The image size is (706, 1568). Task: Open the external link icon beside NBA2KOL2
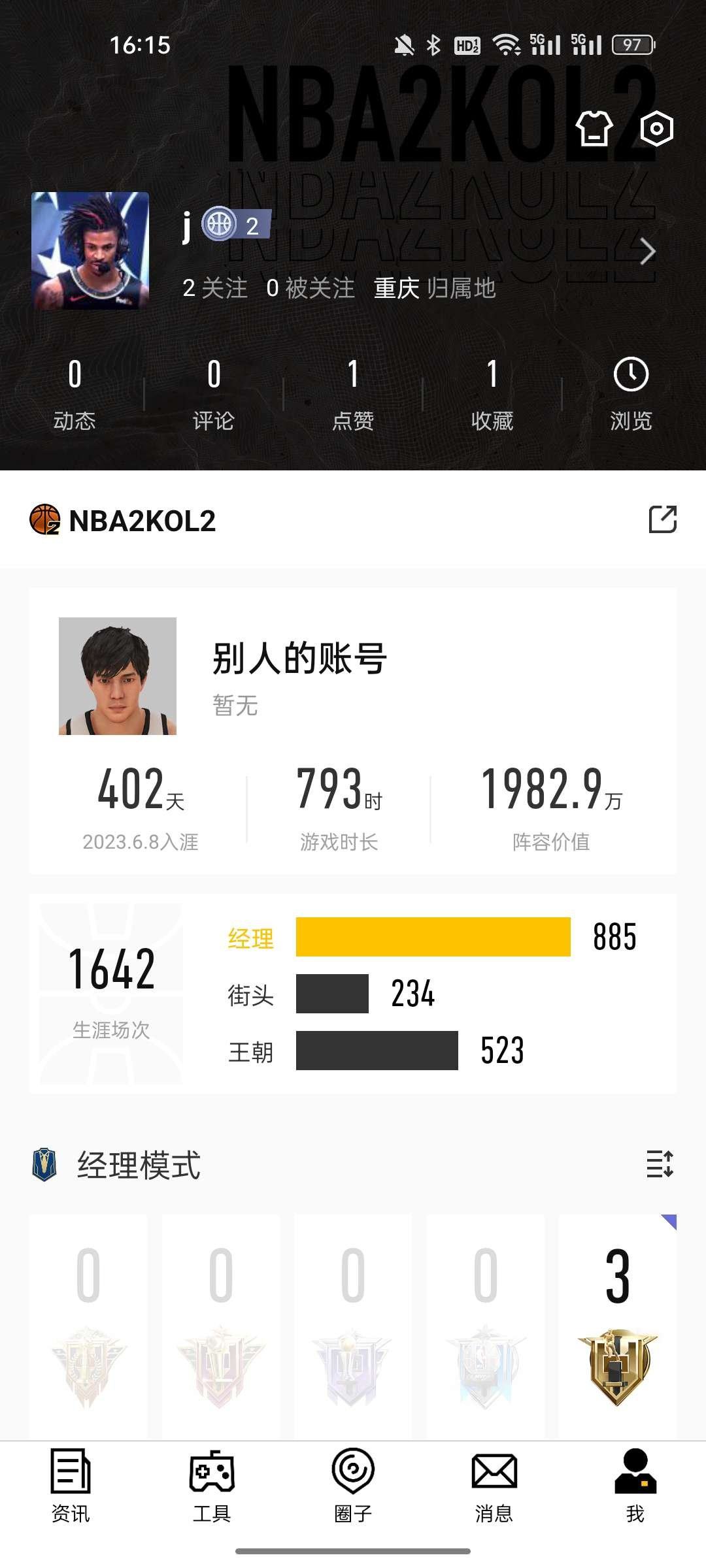pyautogui.click(x=664, y=519)
